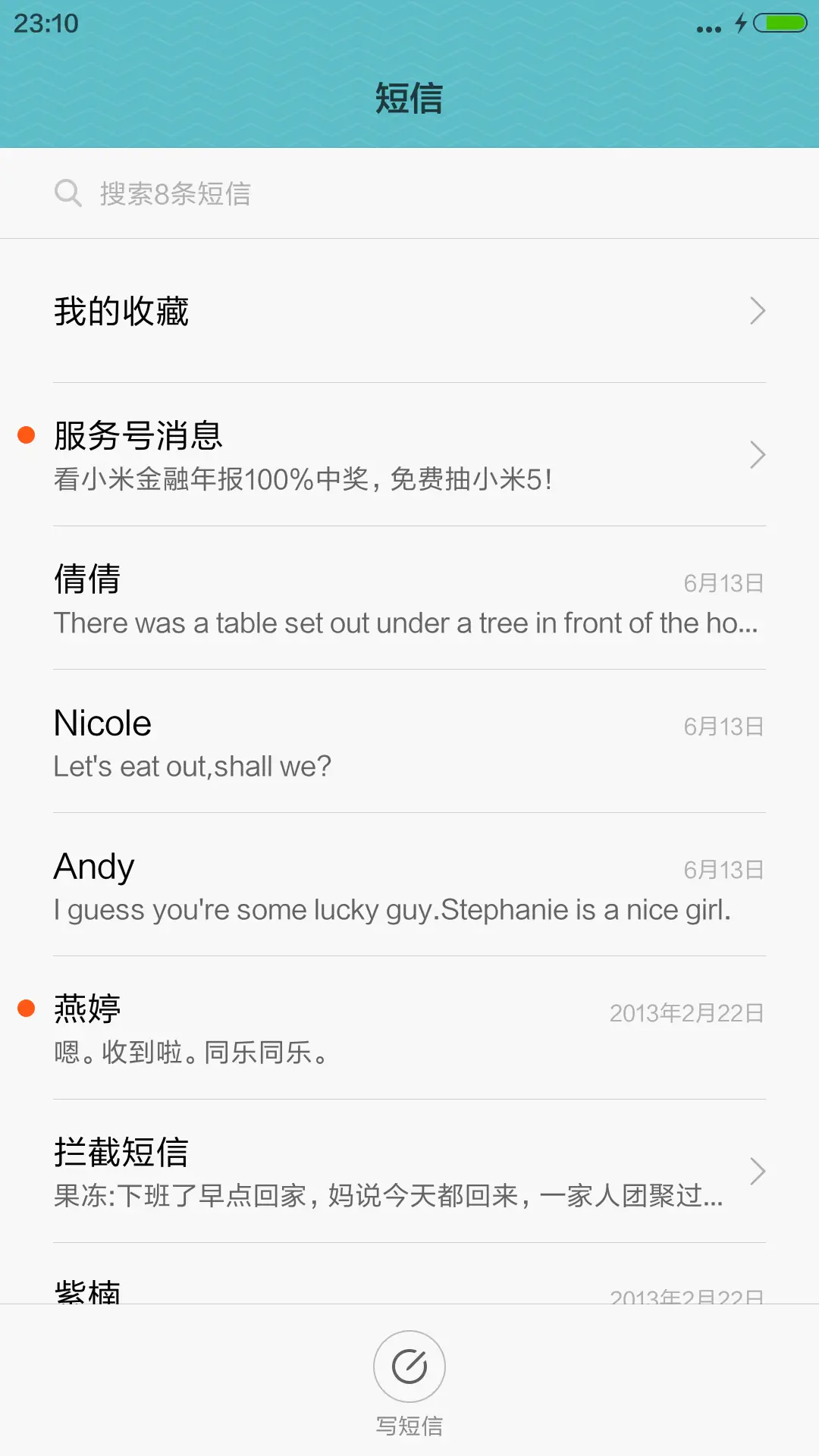Open 服务号消息 via its chevron arrow
This screenshot has width=819, height=1456.
click(757, 455)
